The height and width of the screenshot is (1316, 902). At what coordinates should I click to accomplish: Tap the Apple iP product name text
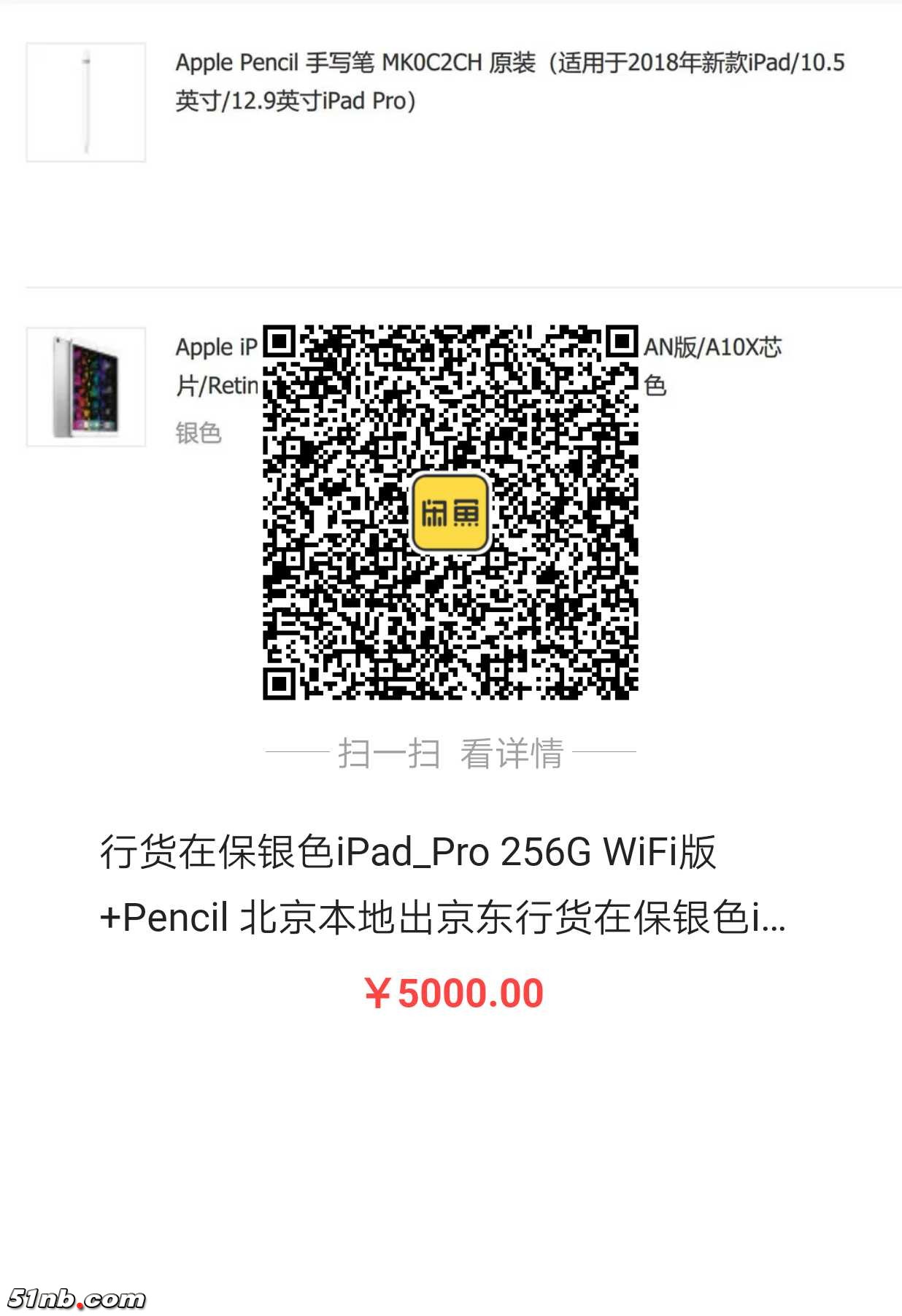point(215,348)
